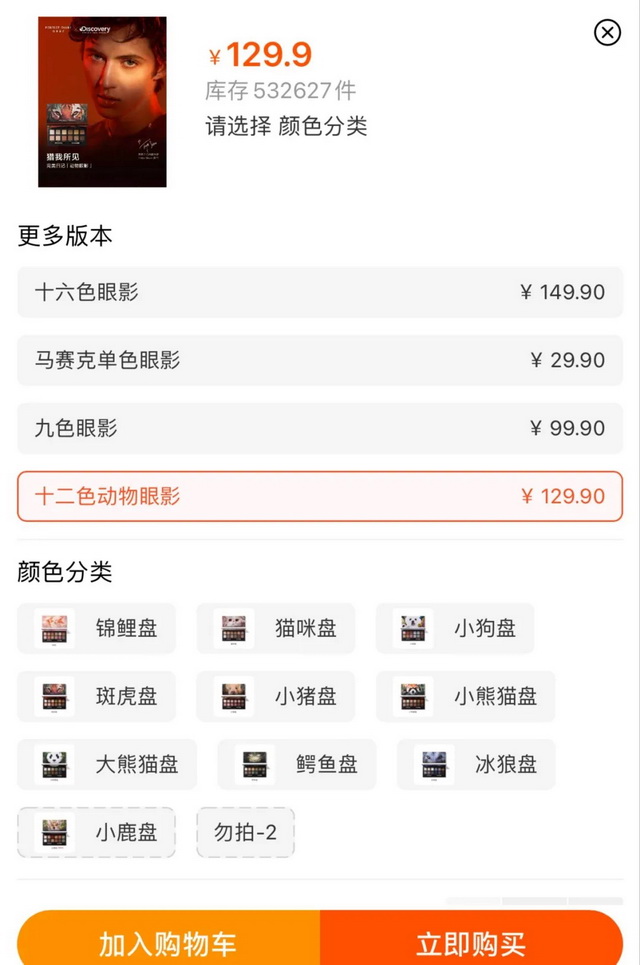Tap the 小熊猫盘 color option

tap(466, 697)
